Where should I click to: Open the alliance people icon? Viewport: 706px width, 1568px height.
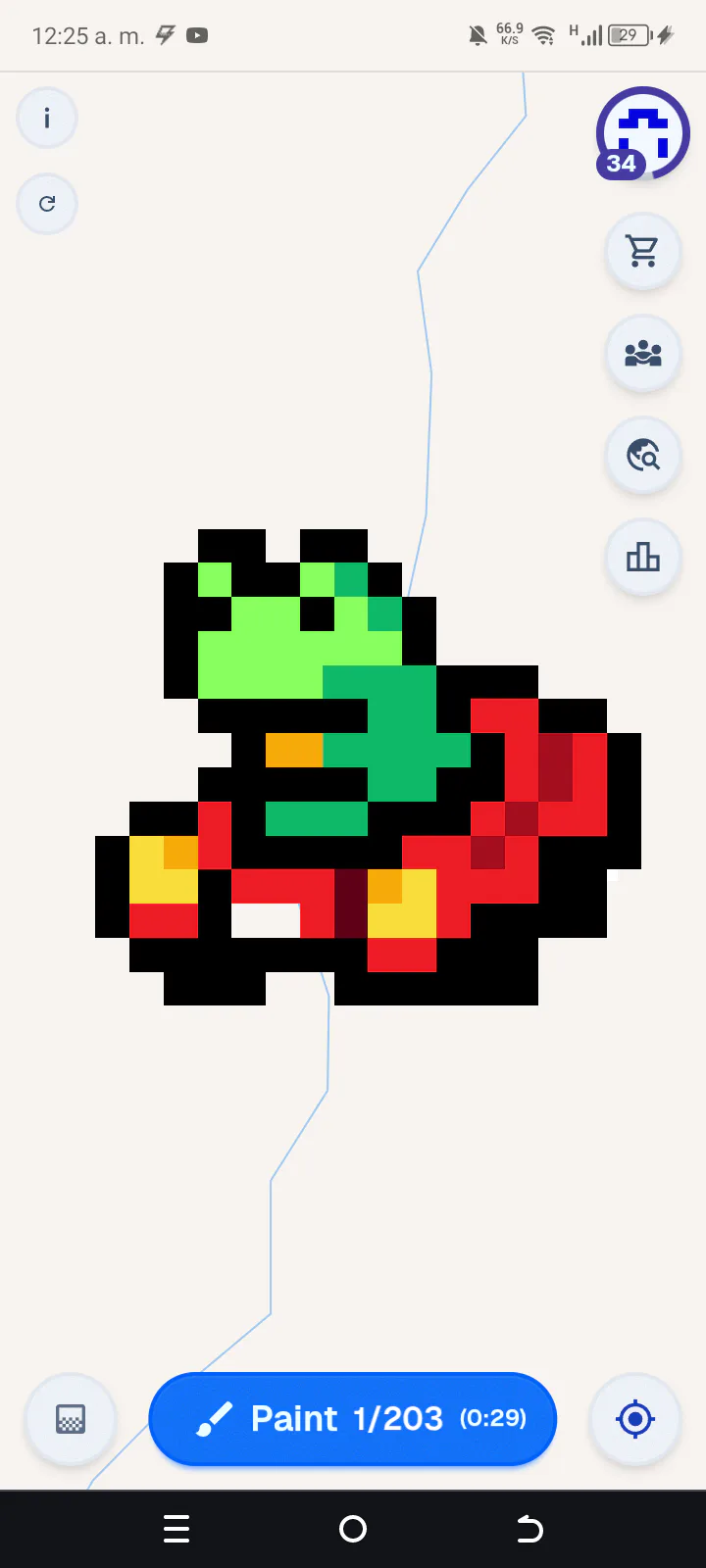point(643,354)
